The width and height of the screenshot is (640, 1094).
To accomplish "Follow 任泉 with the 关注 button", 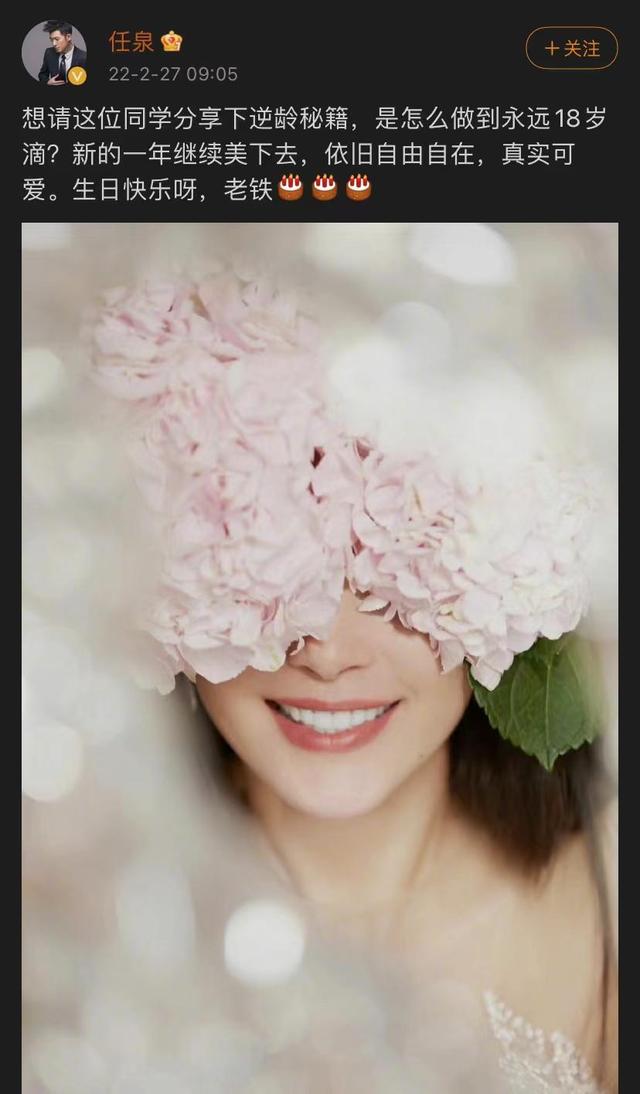I will (x=572, y=48).
